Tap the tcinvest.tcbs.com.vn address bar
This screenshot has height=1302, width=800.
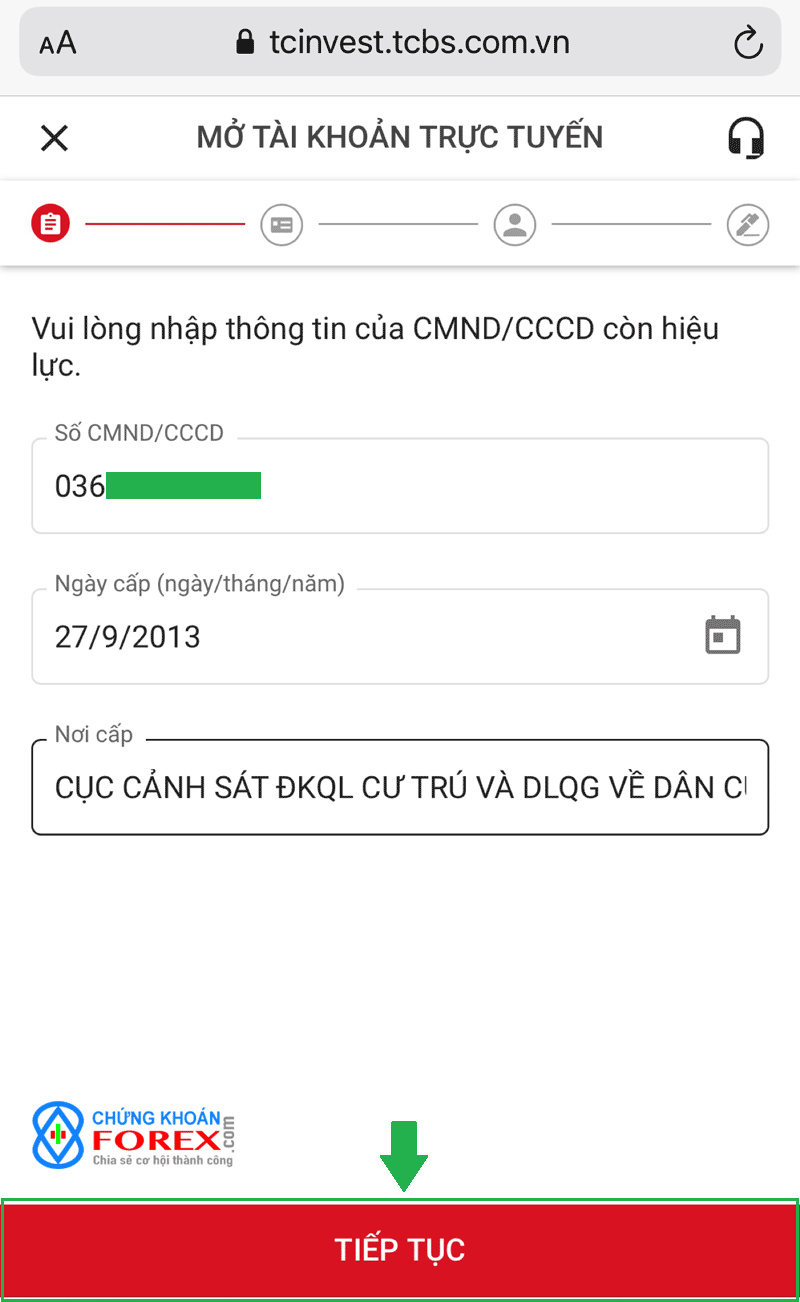tap(400, 42)
